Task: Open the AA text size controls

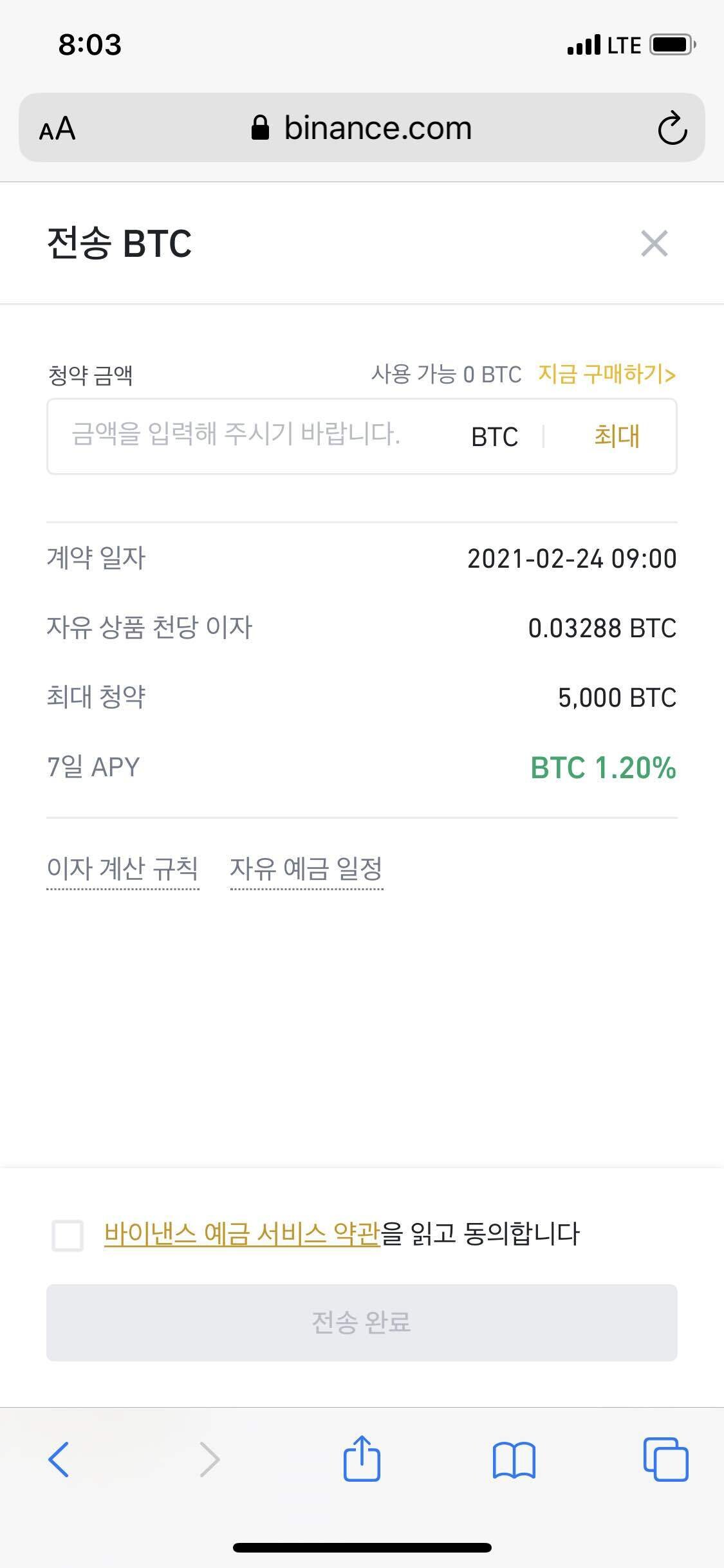Action: click(57, 129)
